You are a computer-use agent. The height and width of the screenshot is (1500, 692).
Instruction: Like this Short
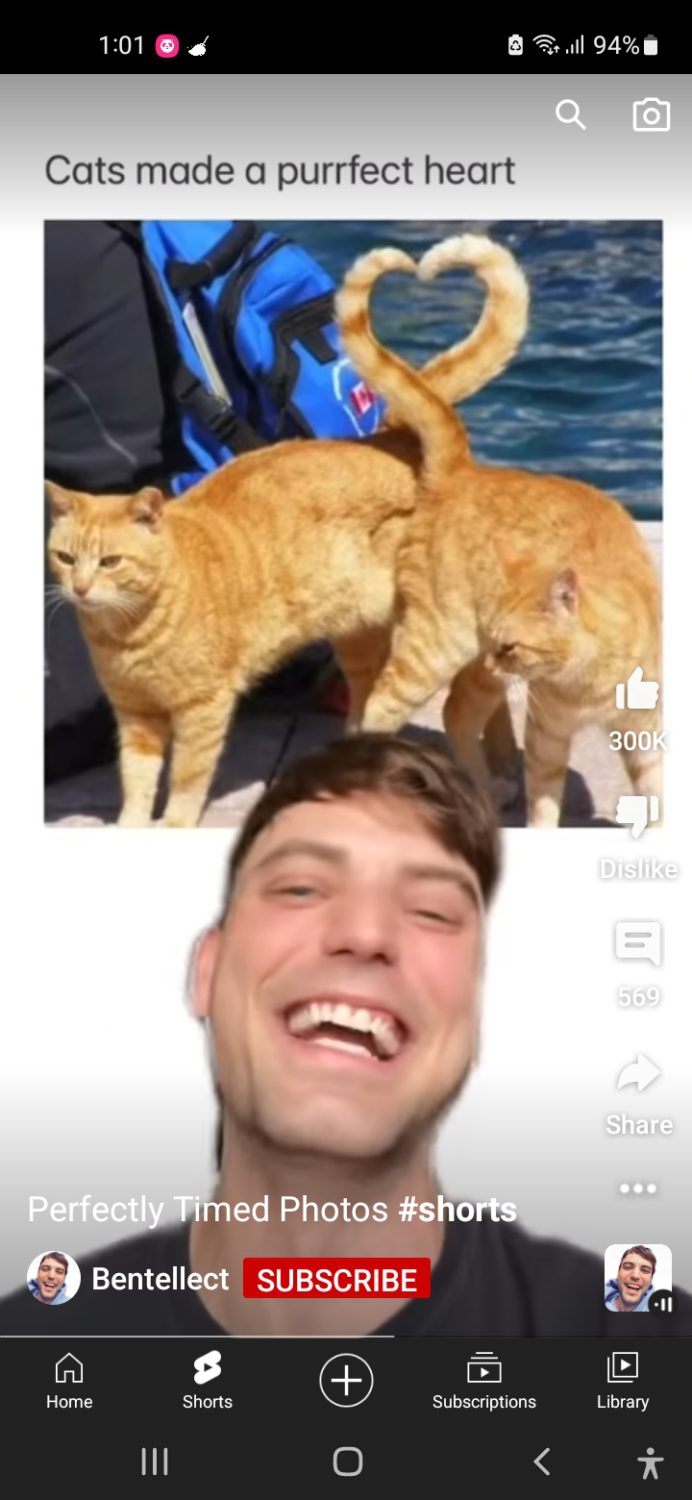637,691
